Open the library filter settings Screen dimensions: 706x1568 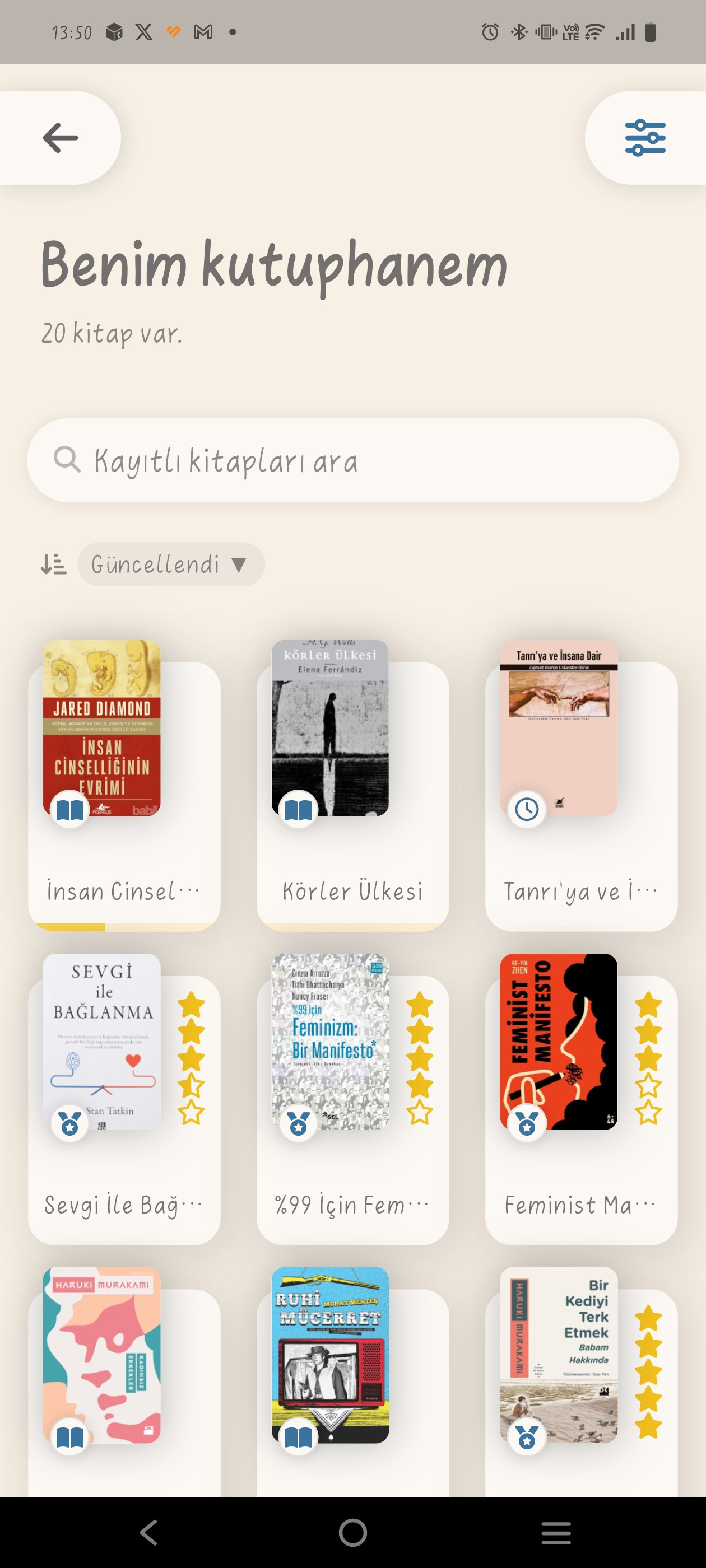click(644, 138)
